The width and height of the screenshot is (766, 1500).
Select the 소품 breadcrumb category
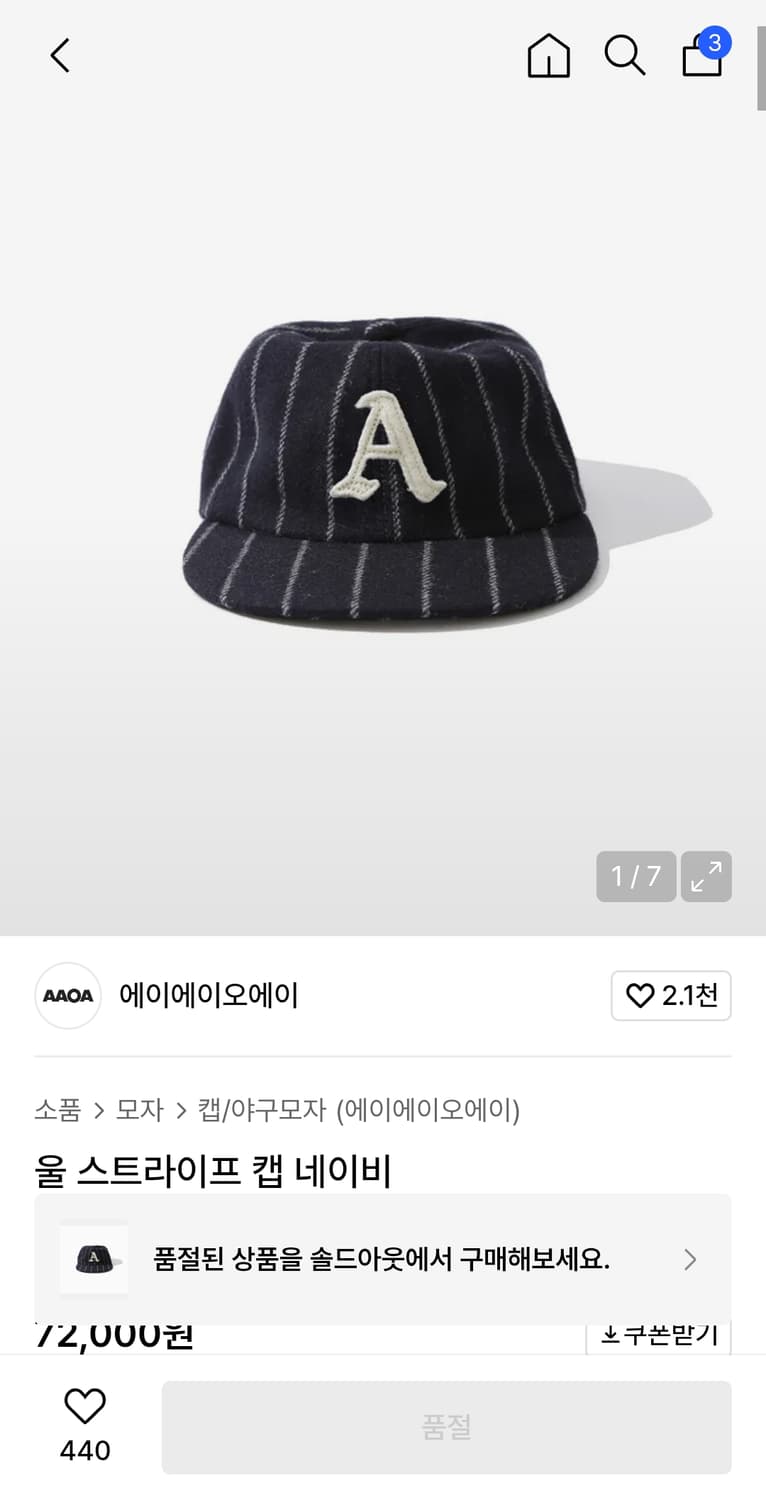click(57, 1110)
